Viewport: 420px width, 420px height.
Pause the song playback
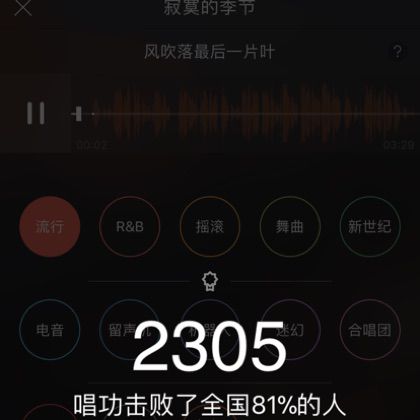tap(36, 113)
